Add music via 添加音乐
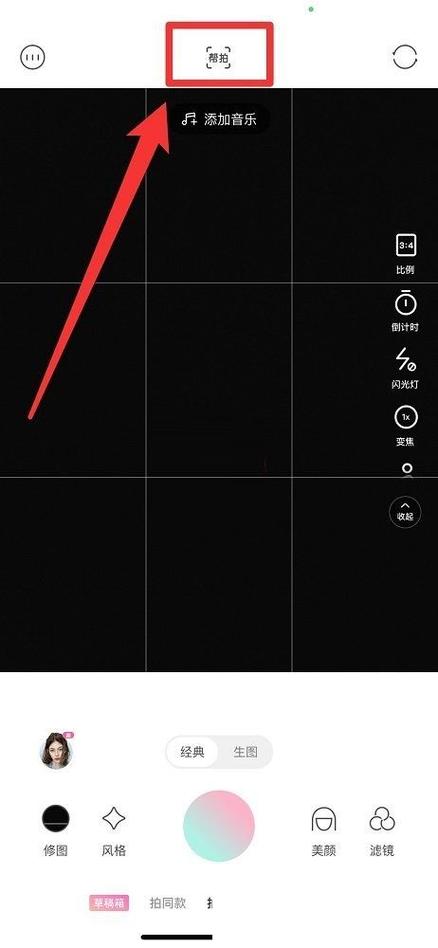The width and height of the screenshot is (438, 948). (219, 119)
